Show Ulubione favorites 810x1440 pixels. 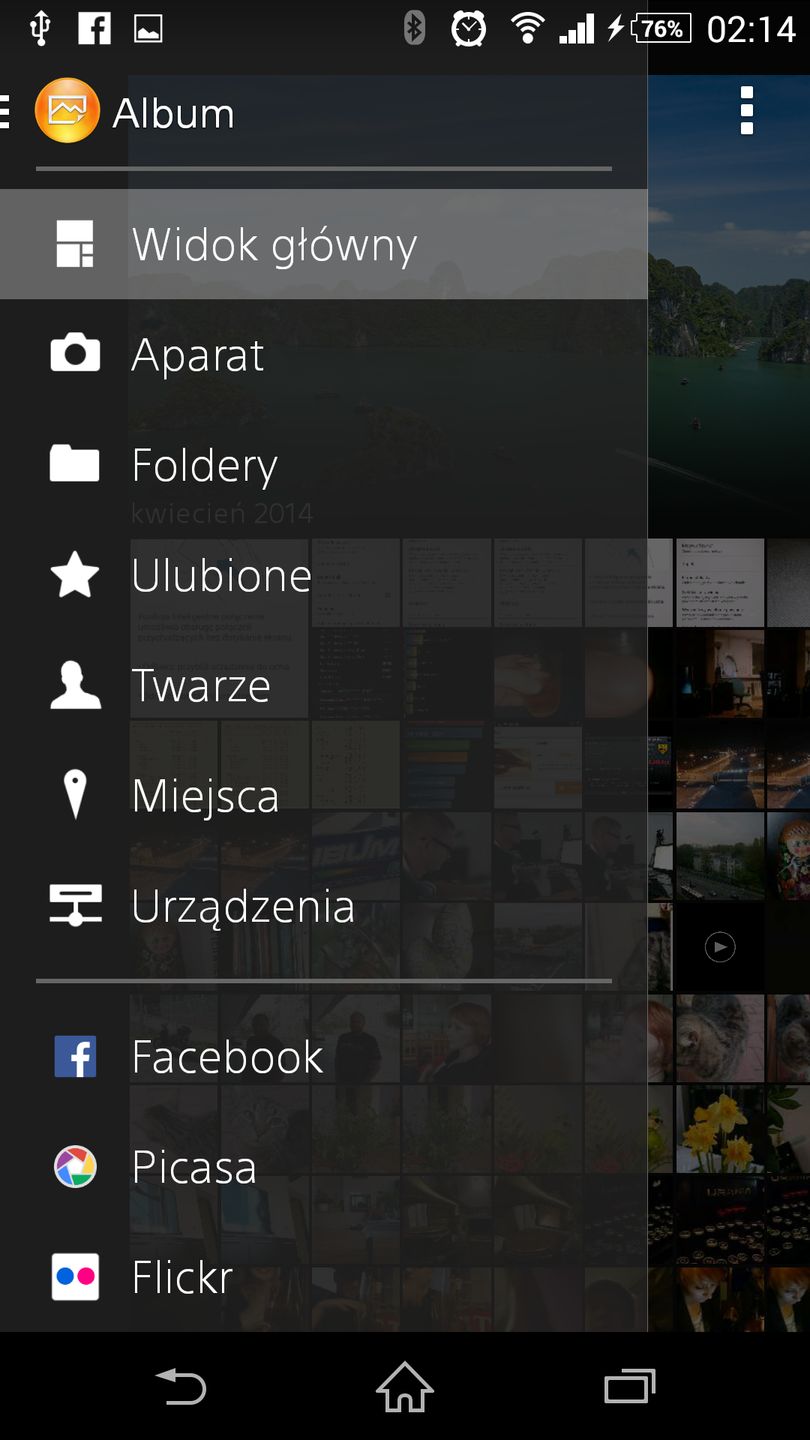pos(221,576)
